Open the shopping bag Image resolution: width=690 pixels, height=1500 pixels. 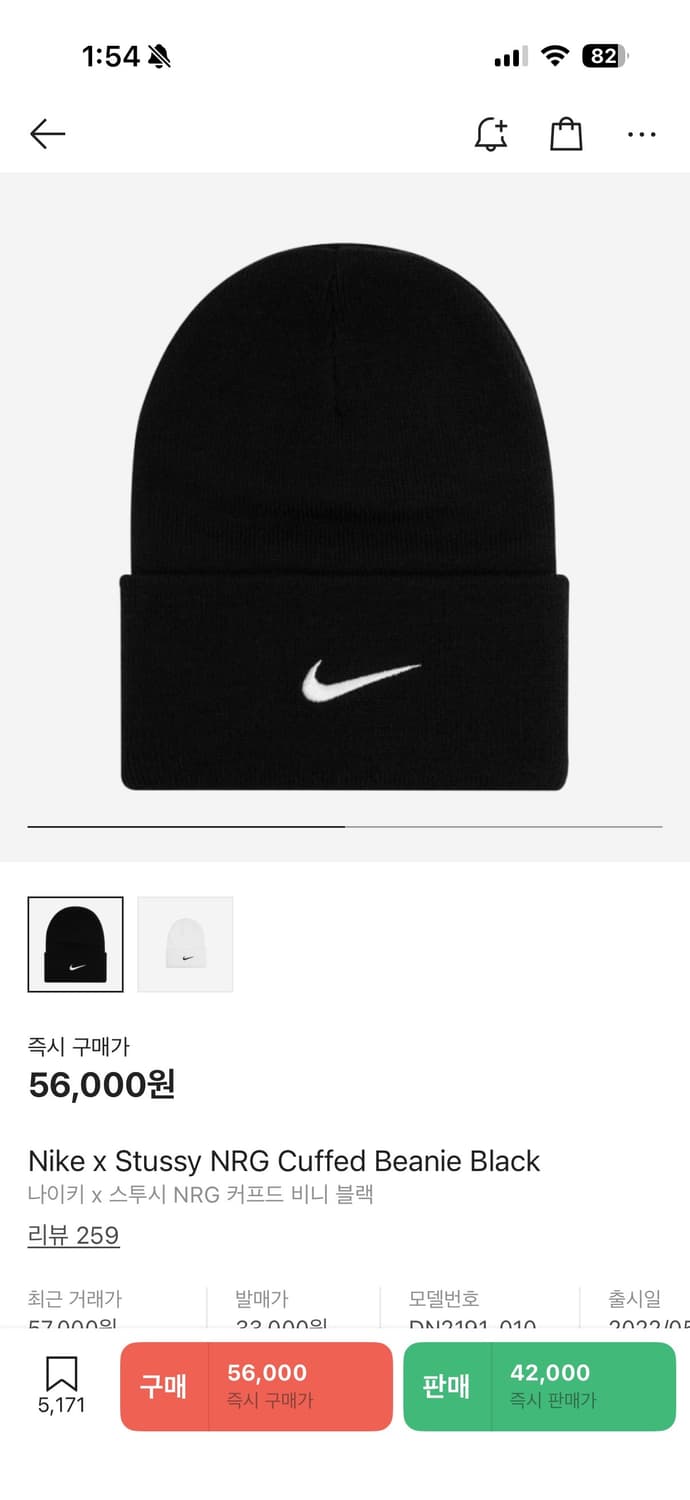pyautogui.click(x=566, y=134)
